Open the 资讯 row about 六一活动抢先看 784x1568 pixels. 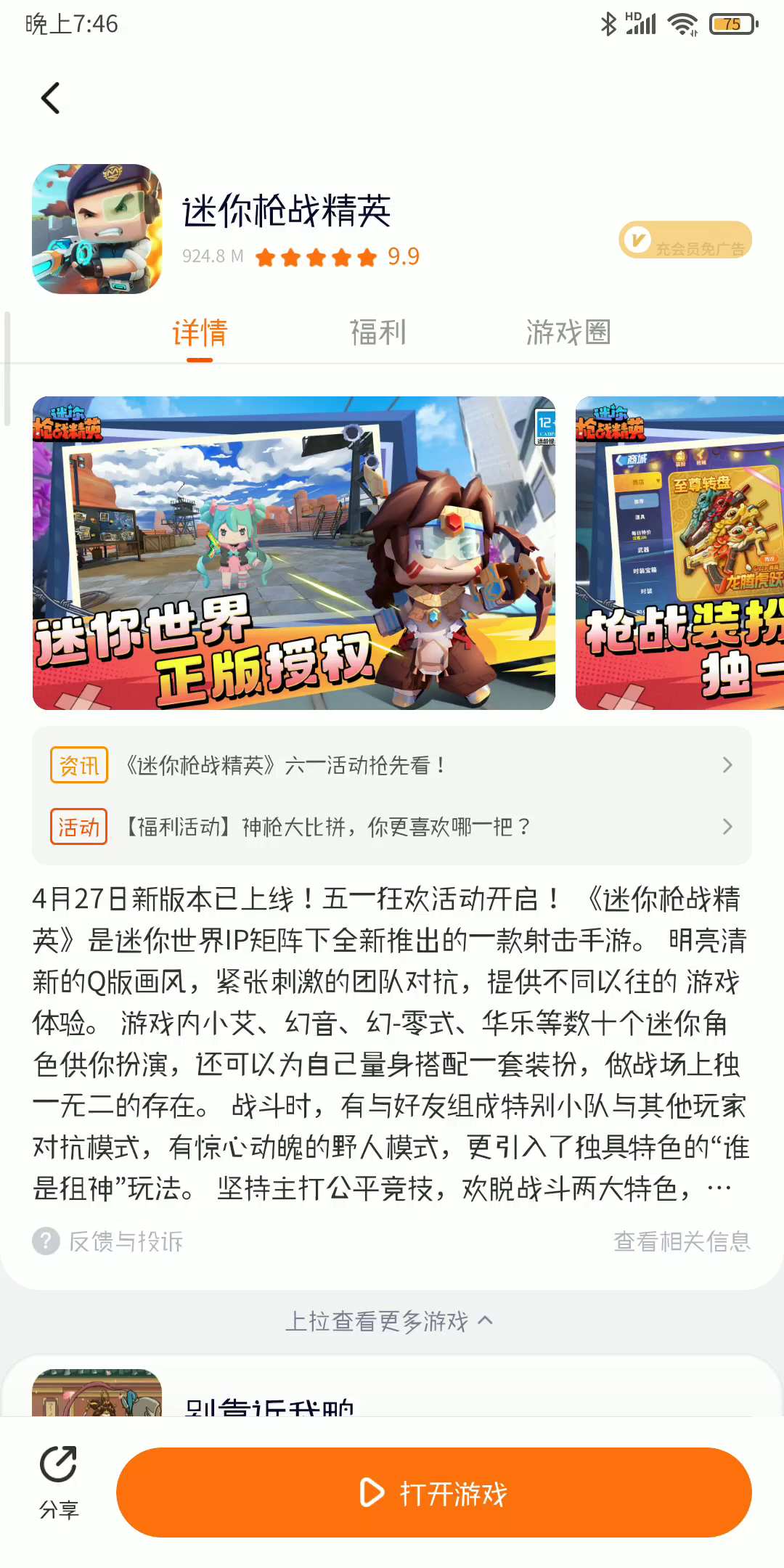[x=392, y=765]
